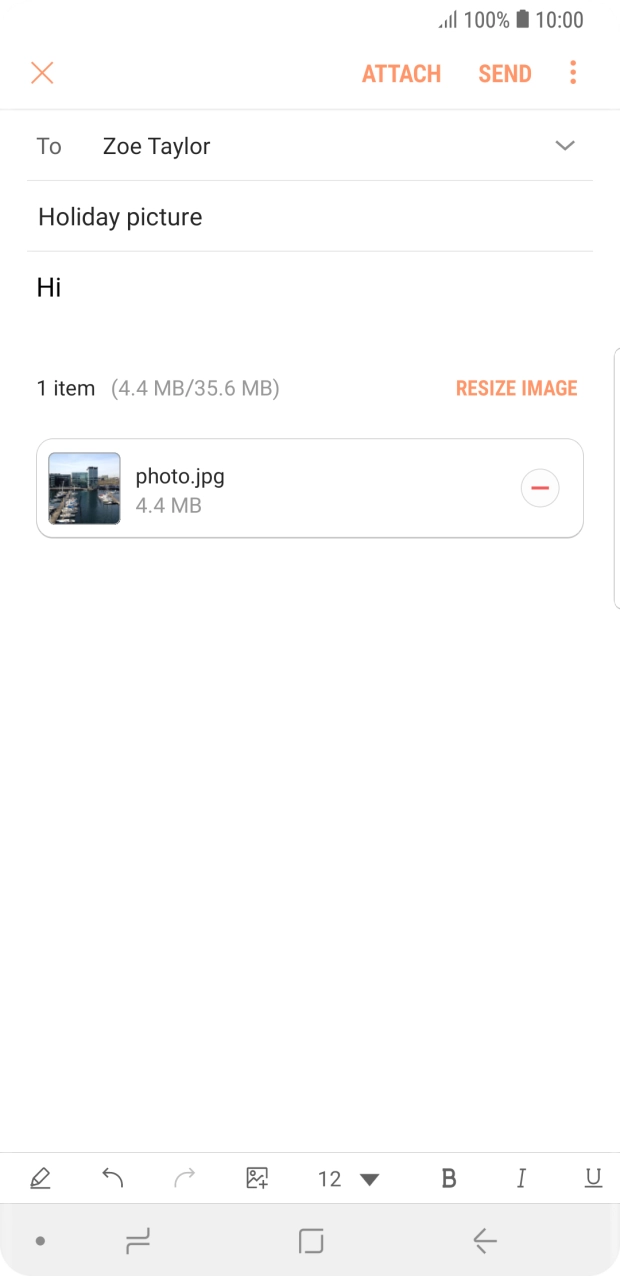Image resolution: width=620 pixels, height=1276 pixels.
Task: Remove the photo.jpg attachment
Action: pyautogui.click(x=540, y=488)
